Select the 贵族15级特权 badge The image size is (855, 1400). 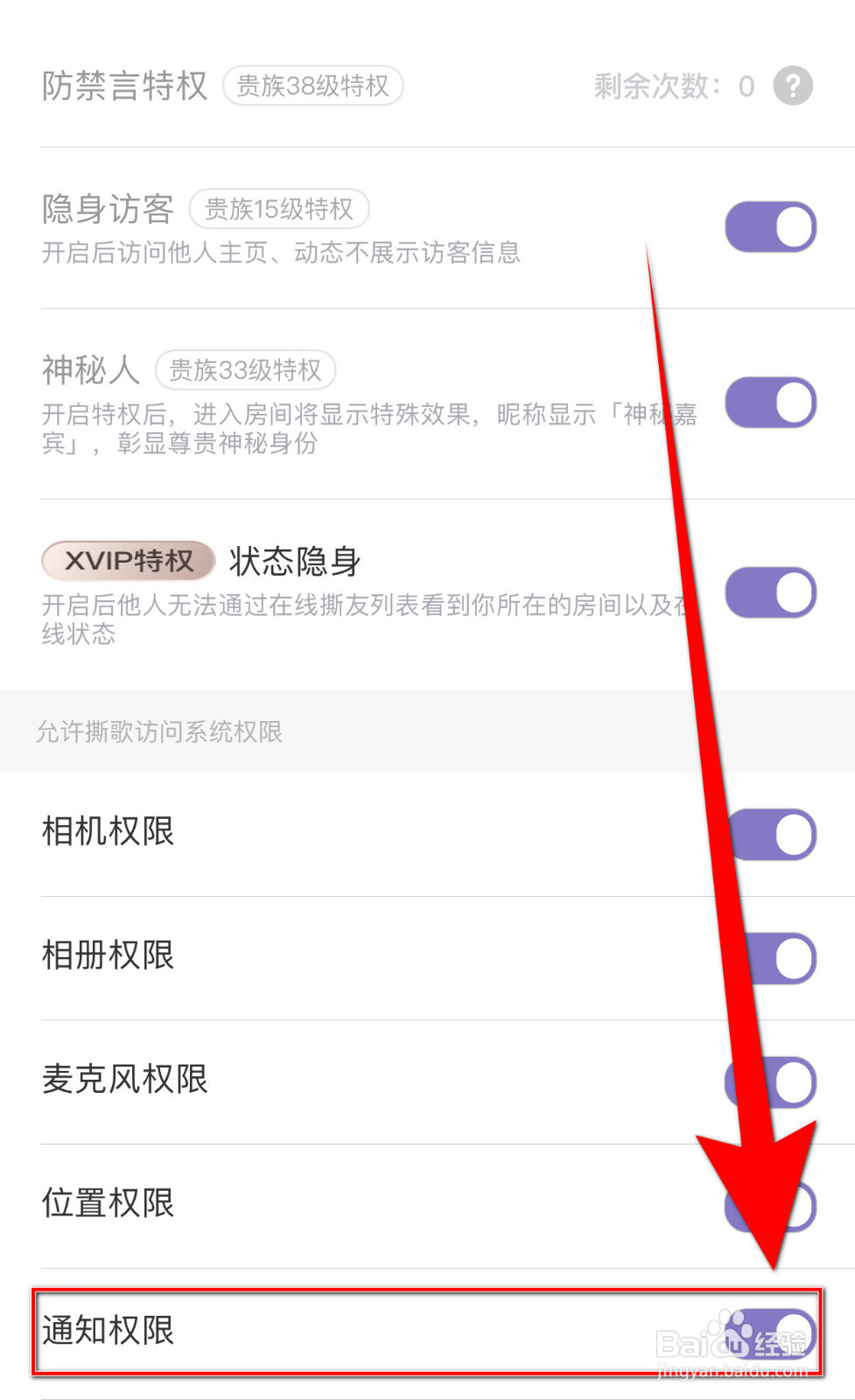pyautogui.click(x=279, y=209)
